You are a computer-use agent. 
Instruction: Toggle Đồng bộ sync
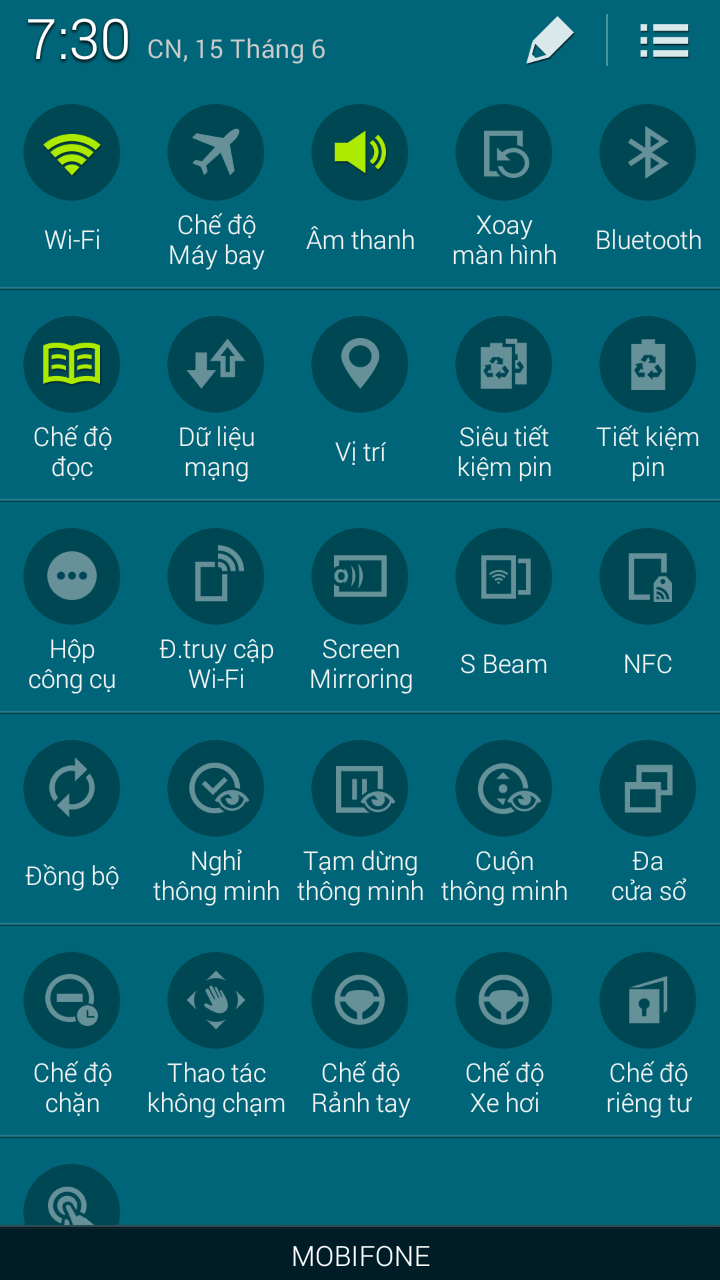pos(72,789)
